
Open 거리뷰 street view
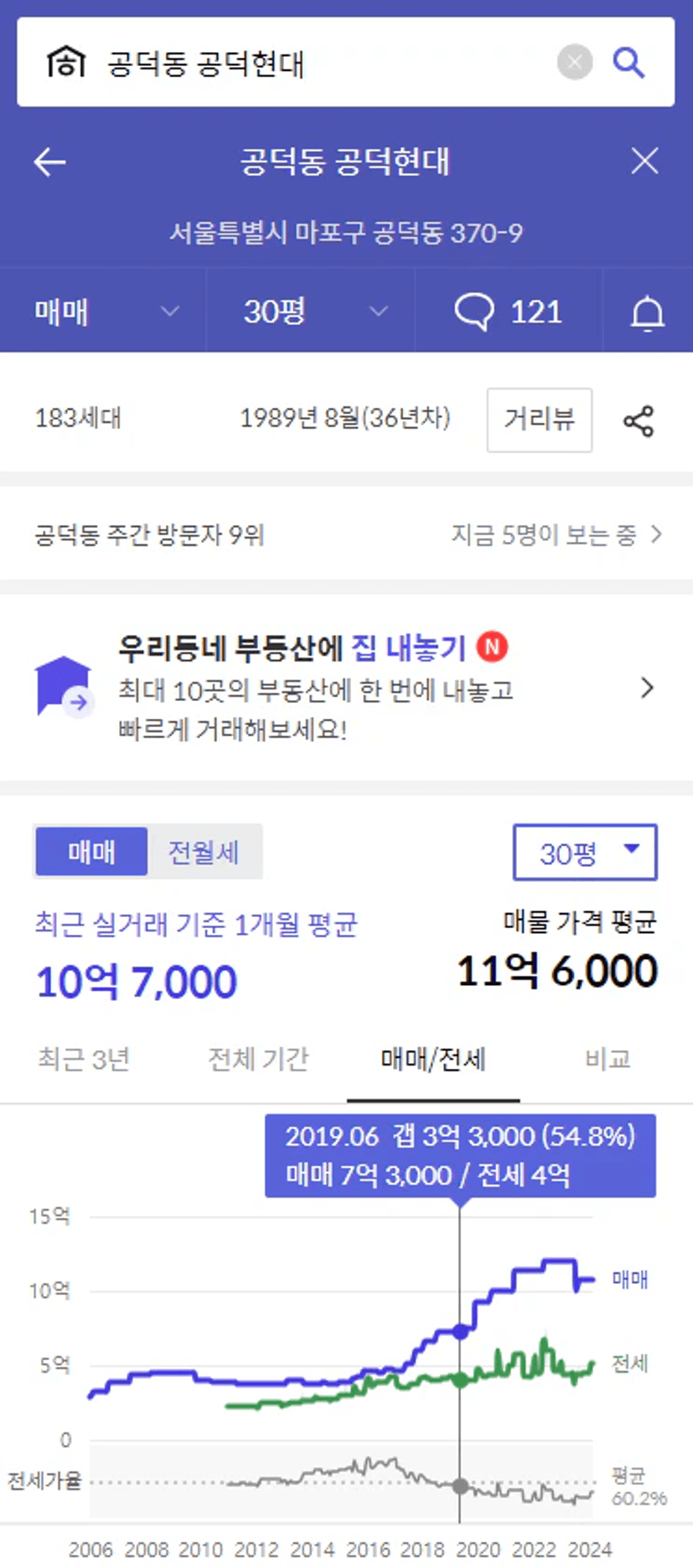pos(540,420)
